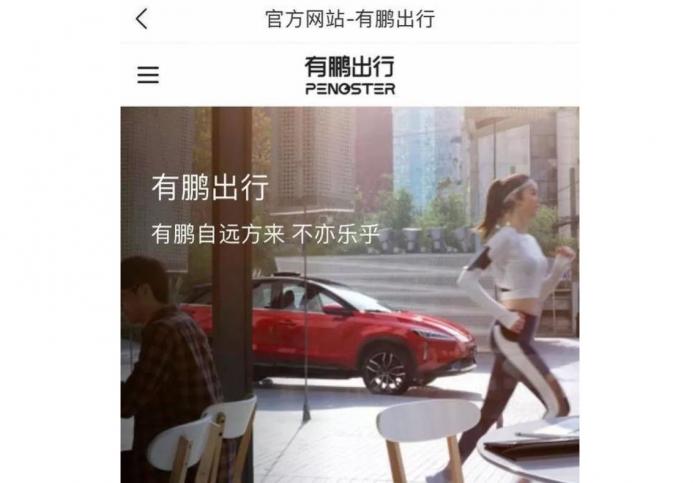Image resolution: width=700 pixels, height=483 pixels.
Task: Go back from the 有鹏出行 official website page
Action: 141,19
